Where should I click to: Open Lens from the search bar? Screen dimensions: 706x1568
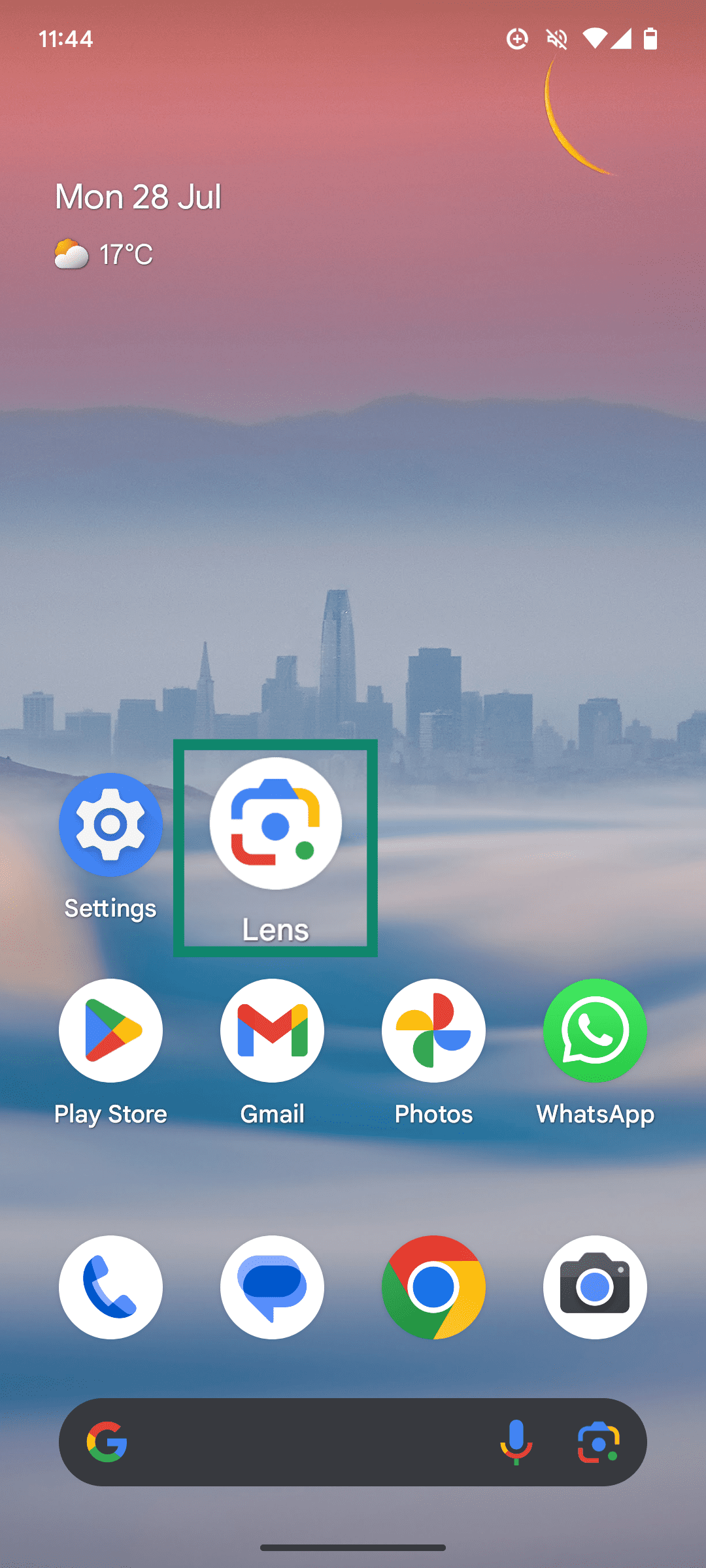(x=598, y=1442)
